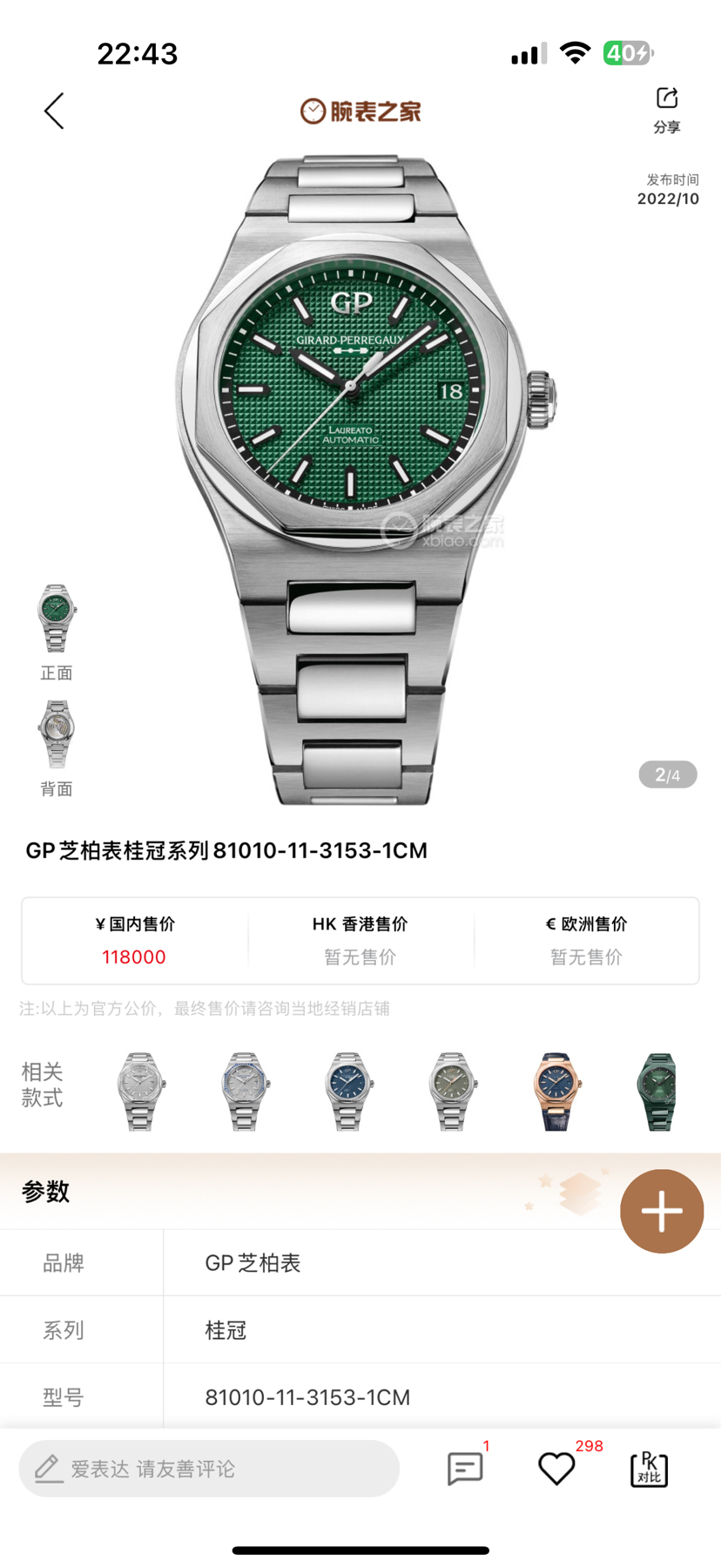The width and height of the screenshot is (721, 1568).
Task: Share this watch page
Action: click(x=667, y=110)
